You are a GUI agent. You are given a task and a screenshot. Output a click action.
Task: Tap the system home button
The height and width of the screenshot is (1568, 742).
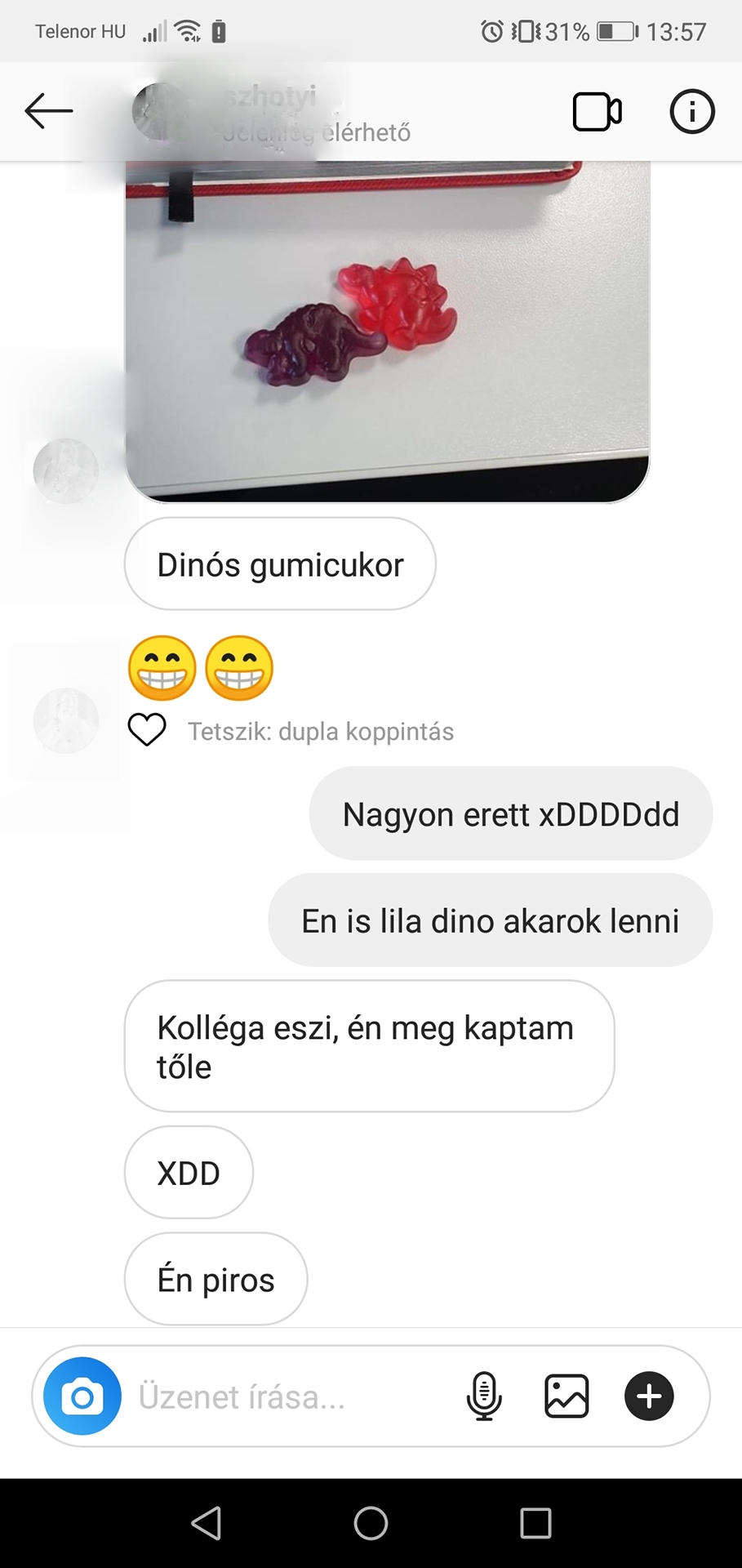coord(371,1523)
